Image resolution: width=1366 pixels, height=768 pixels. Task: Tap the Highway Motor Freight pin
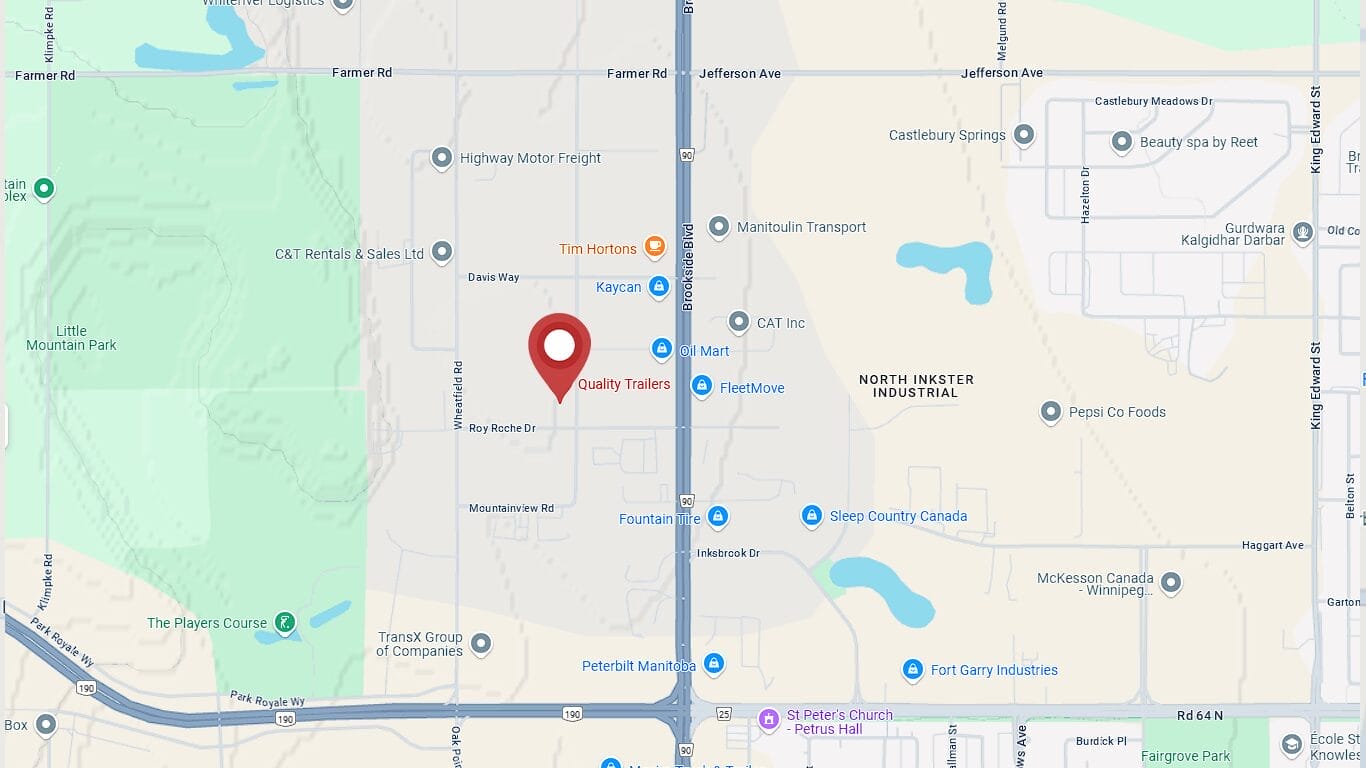(441, 157)
